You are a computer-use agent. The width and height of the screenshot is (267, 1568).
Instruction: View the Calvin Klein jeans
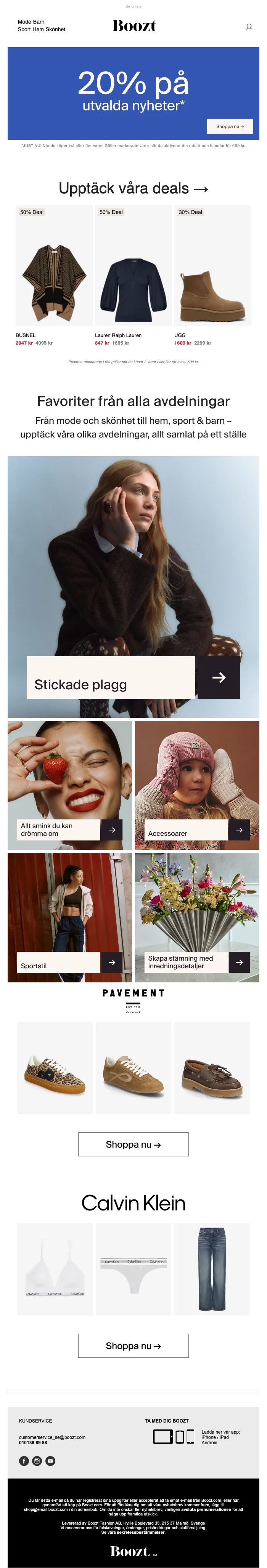point(212,1269)
